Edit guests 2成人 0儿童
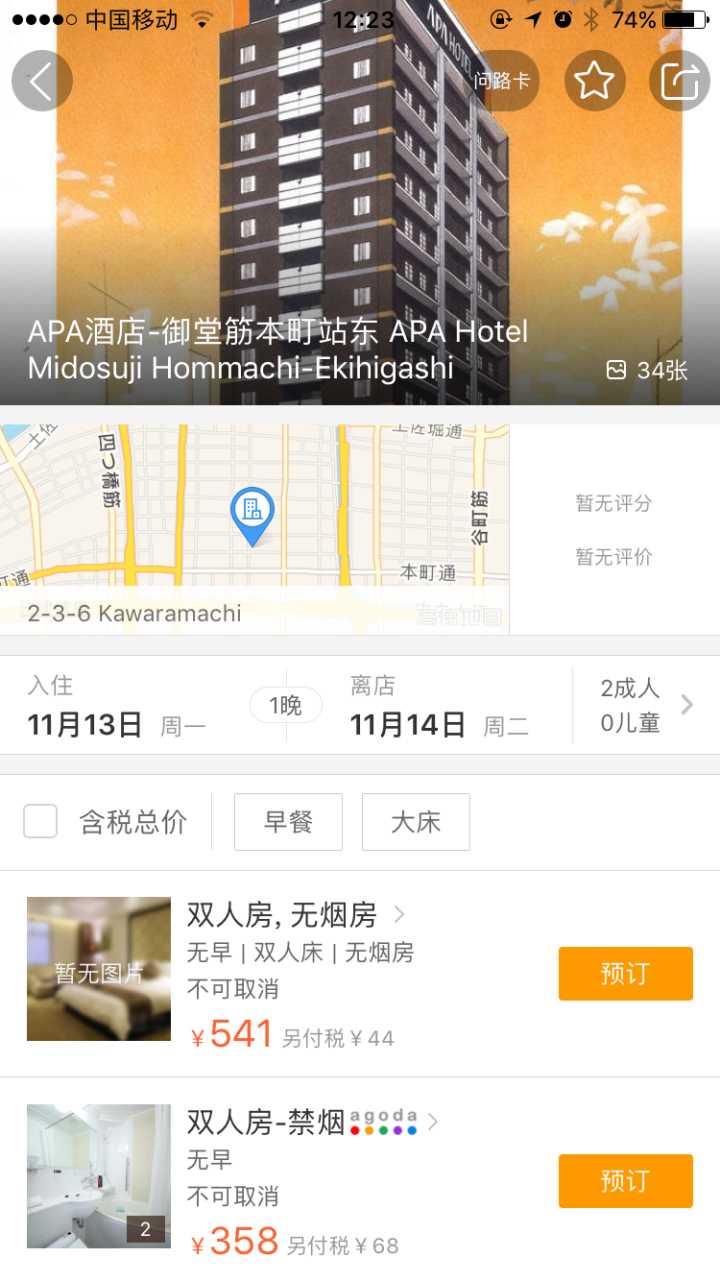Screen dimensions: 720x1281 tap(644, 705)
